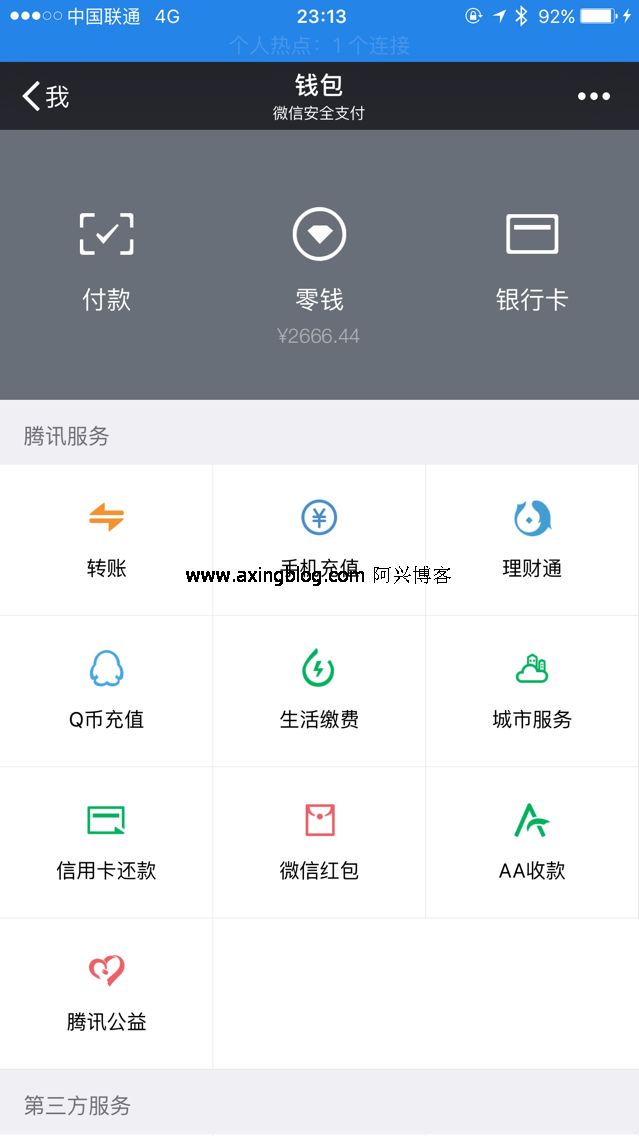
Task: Choose 生活缴费 utility payments
Action: [320, 691]
